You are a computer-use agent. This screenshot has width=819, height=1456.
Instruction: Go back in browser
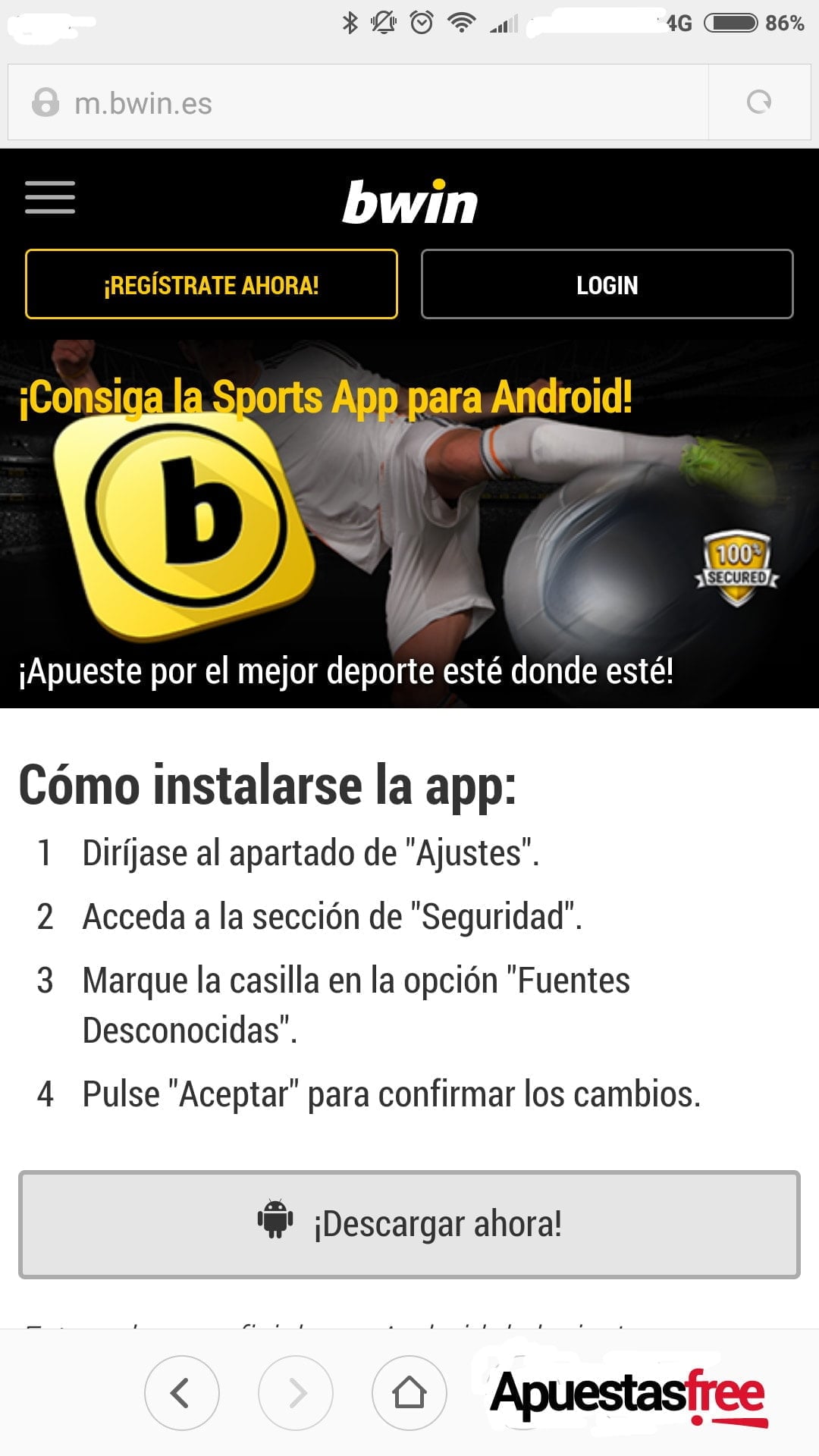tap(181, 1393)
